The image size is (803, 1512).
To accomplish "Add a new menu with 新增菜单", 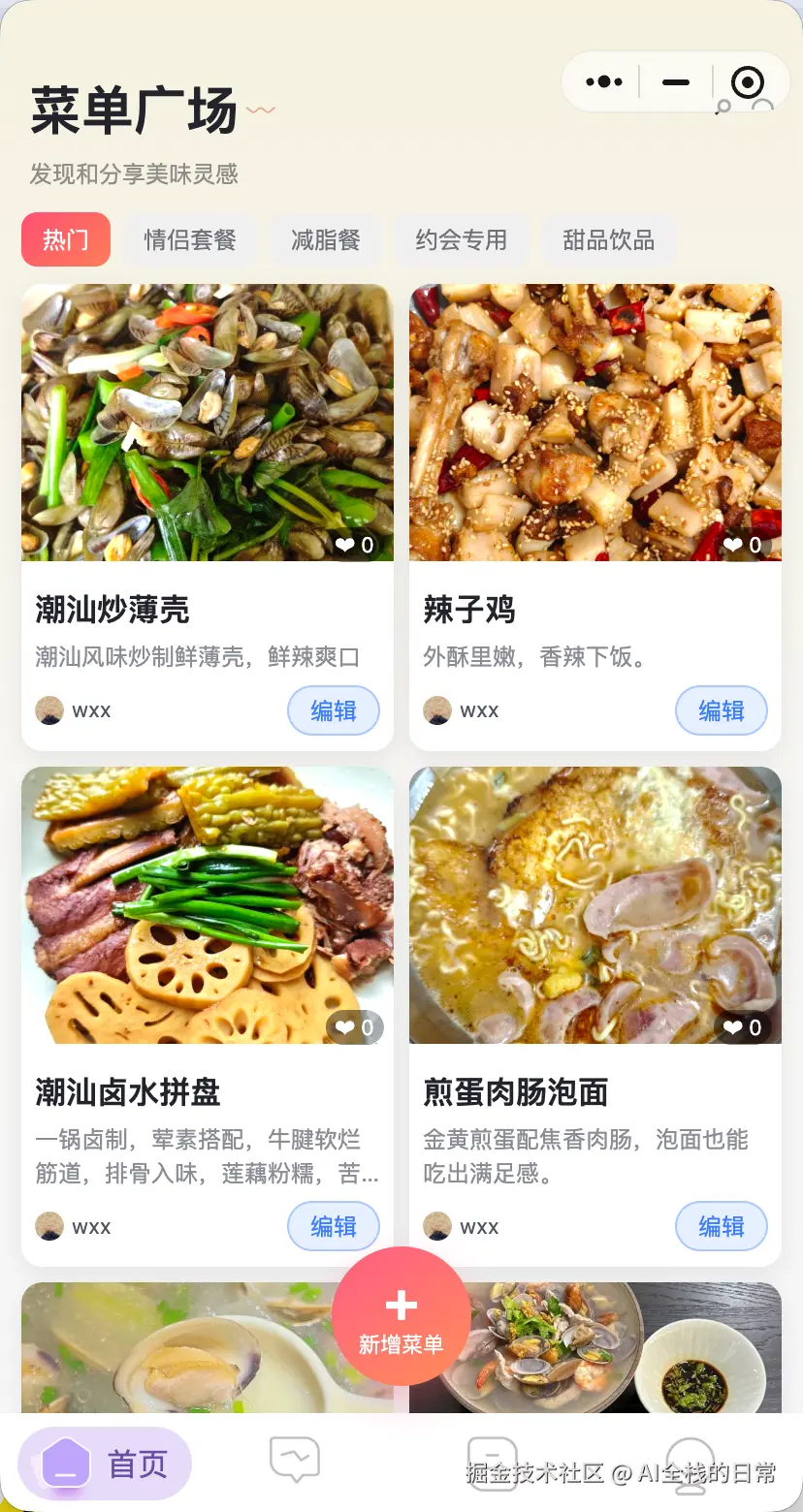I will [401, 1316].
